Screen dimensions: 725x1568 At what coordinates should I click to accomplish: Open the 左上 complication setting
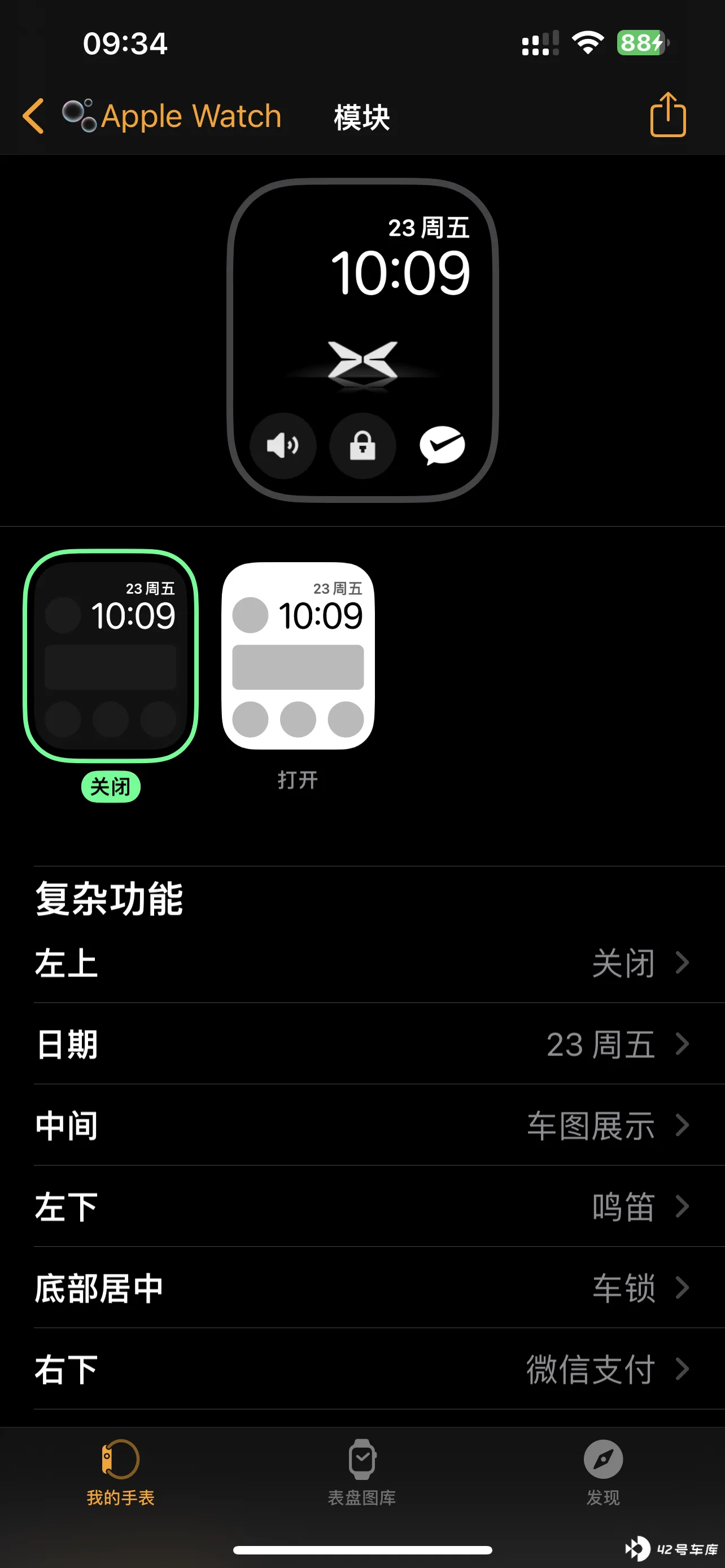362,963
